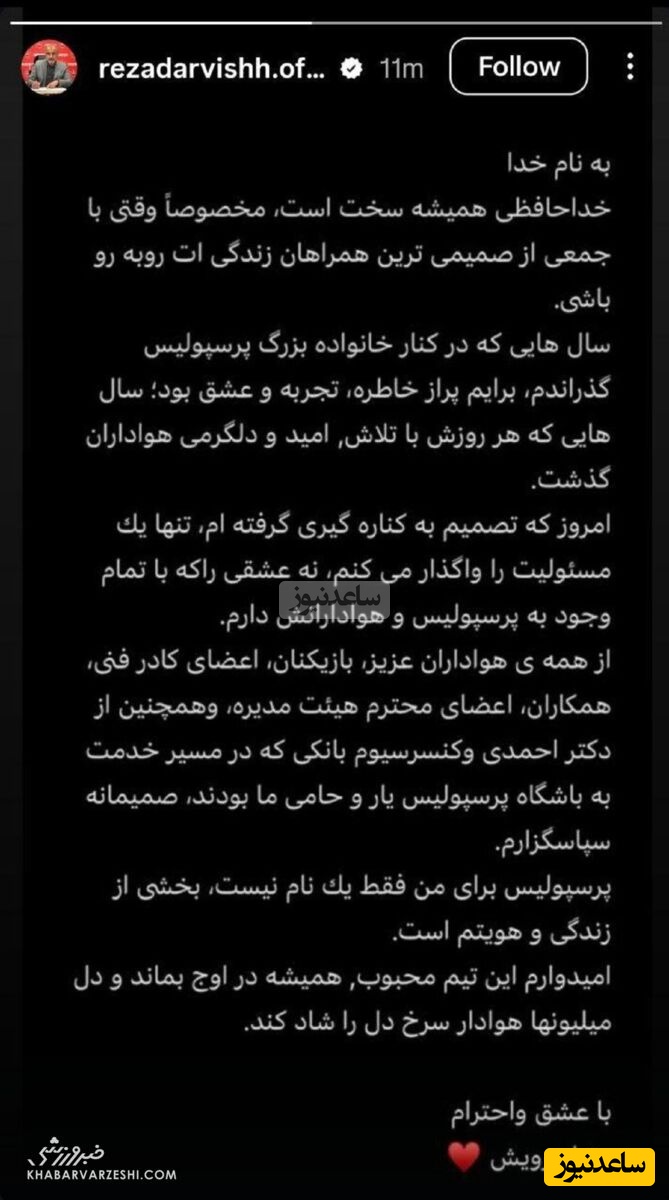Open the rezadarvishh.of… username link

[213, 68]
